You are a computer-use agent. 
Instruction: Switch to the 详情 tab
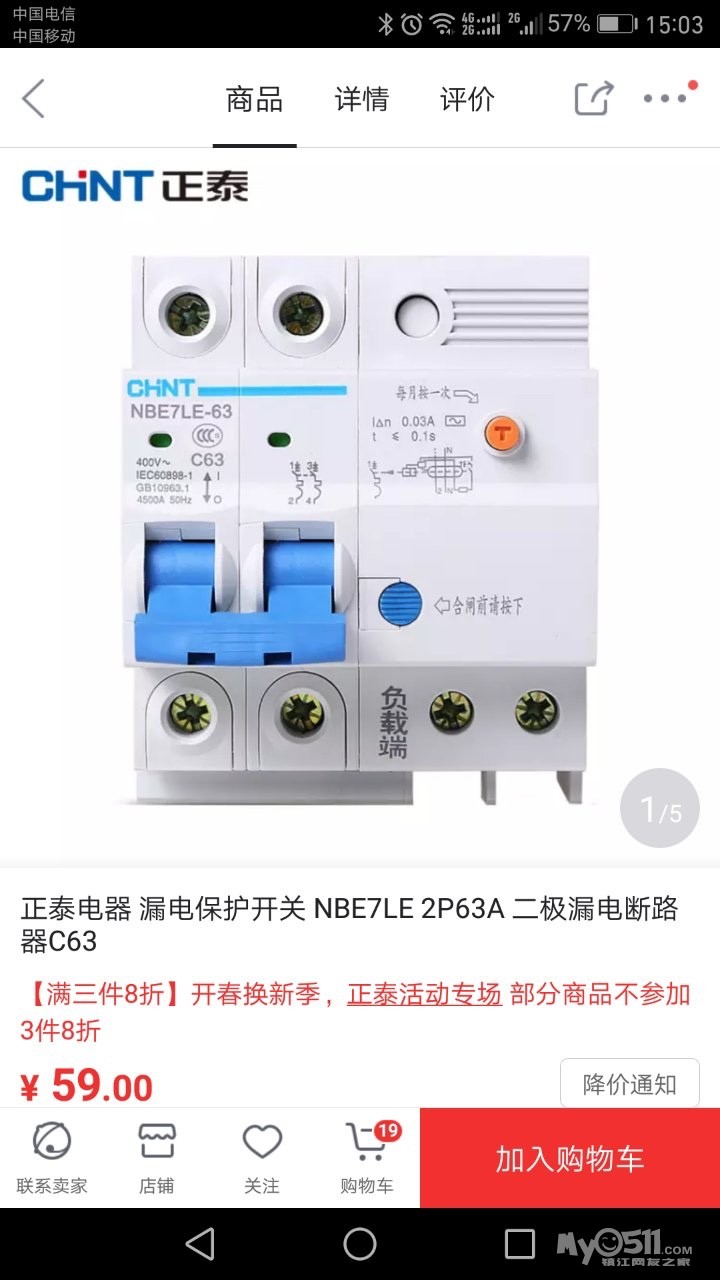(x=361, y=100)
